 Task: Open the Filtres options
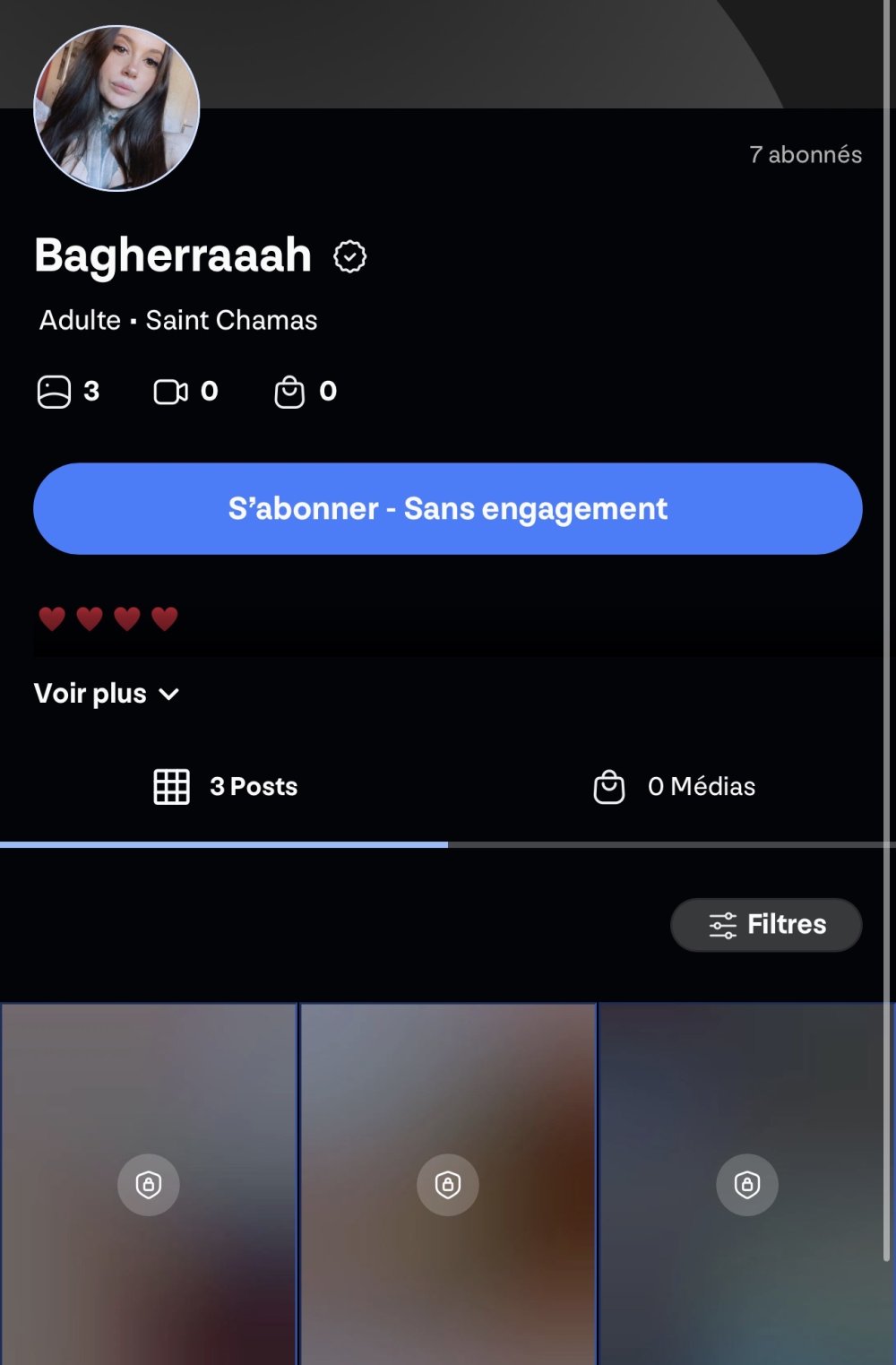766,924
